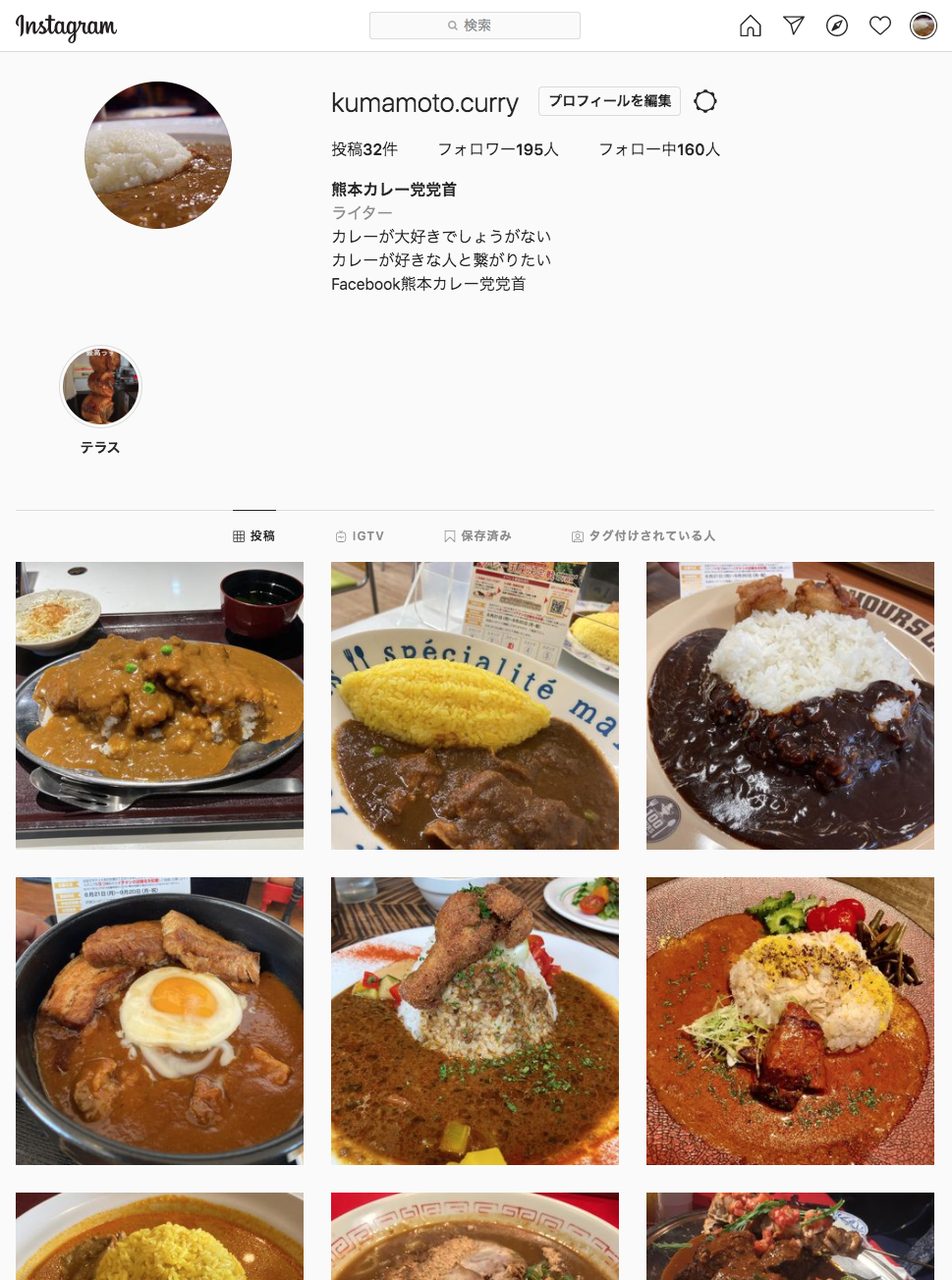Tap the 検索 search field

click(x=475, y=26)
